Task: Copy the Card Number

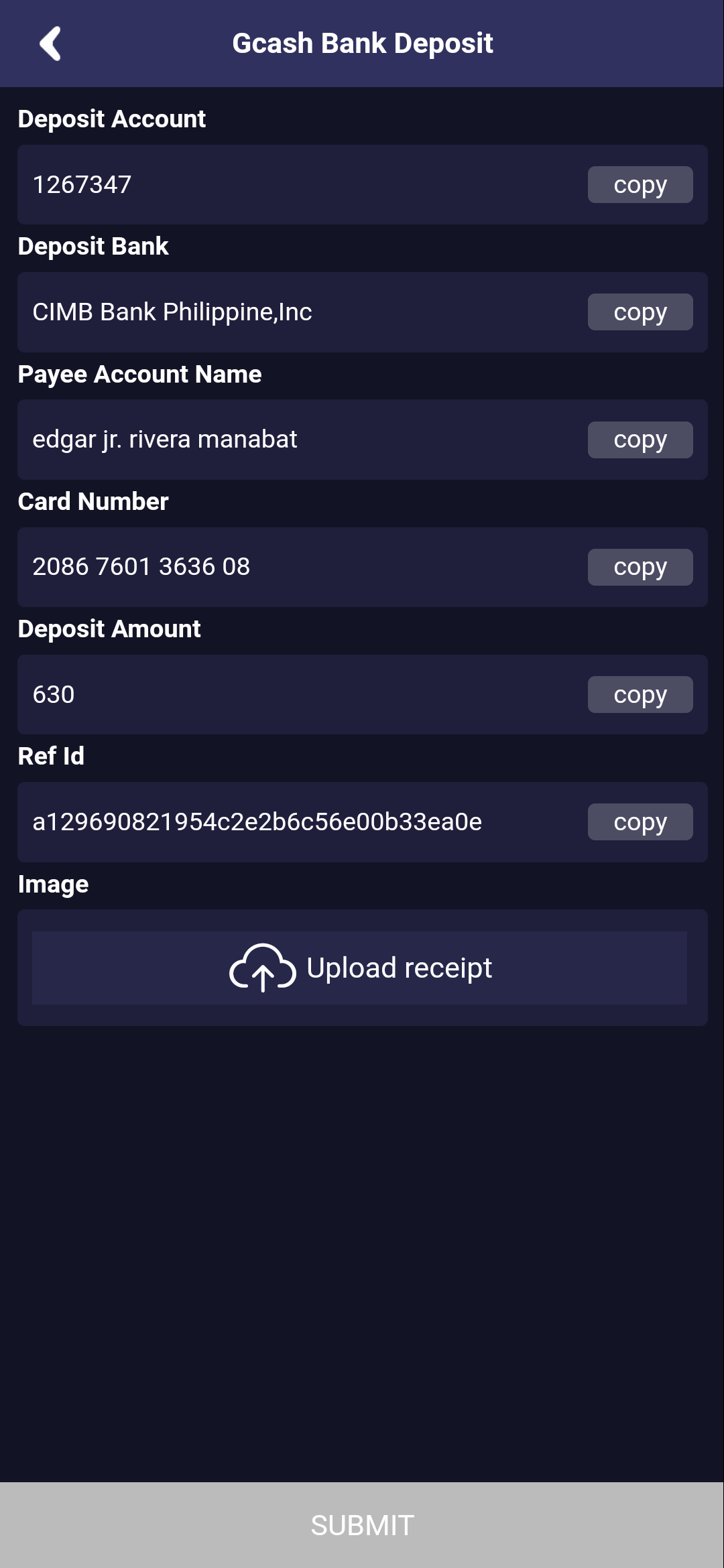Action: point(640,567)
